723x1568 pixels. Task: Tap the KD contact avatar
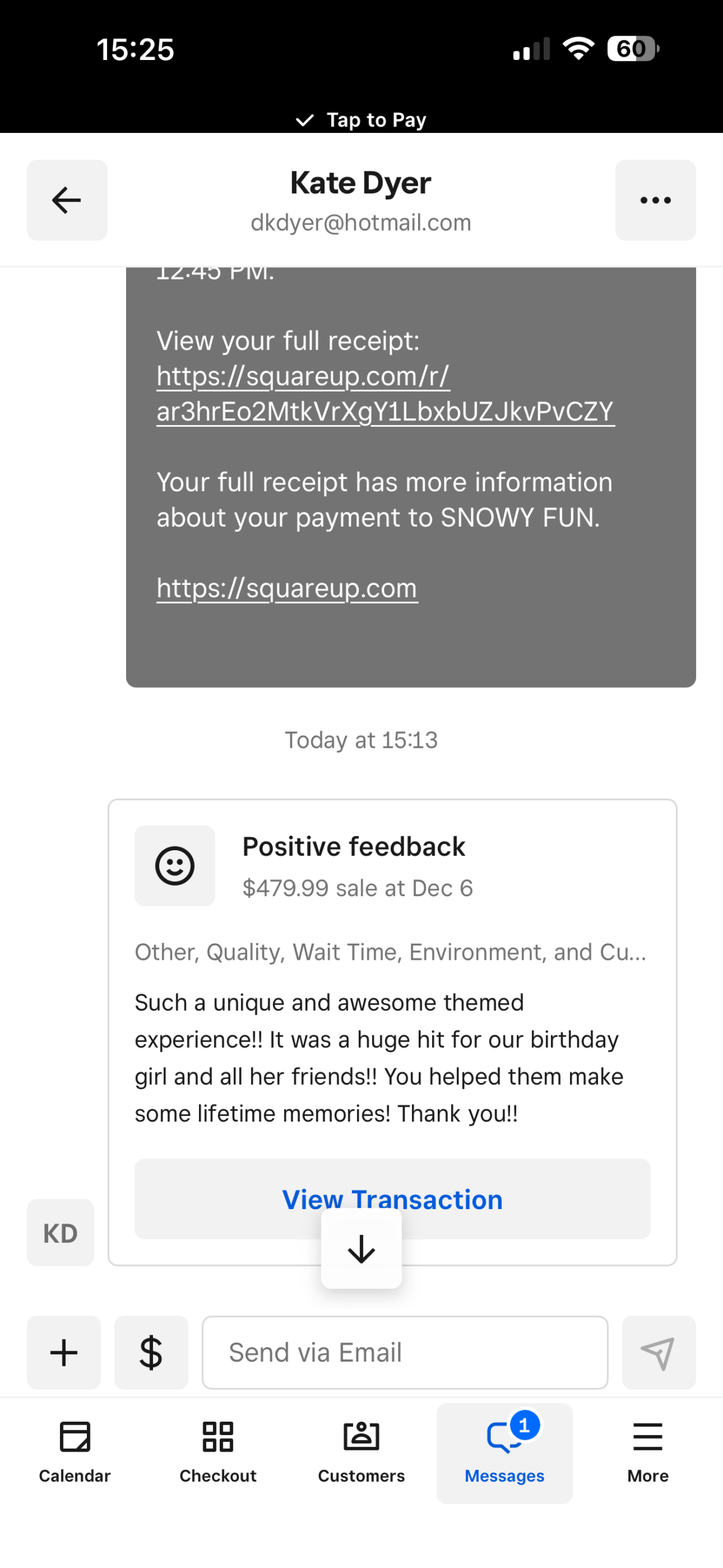60,1232
